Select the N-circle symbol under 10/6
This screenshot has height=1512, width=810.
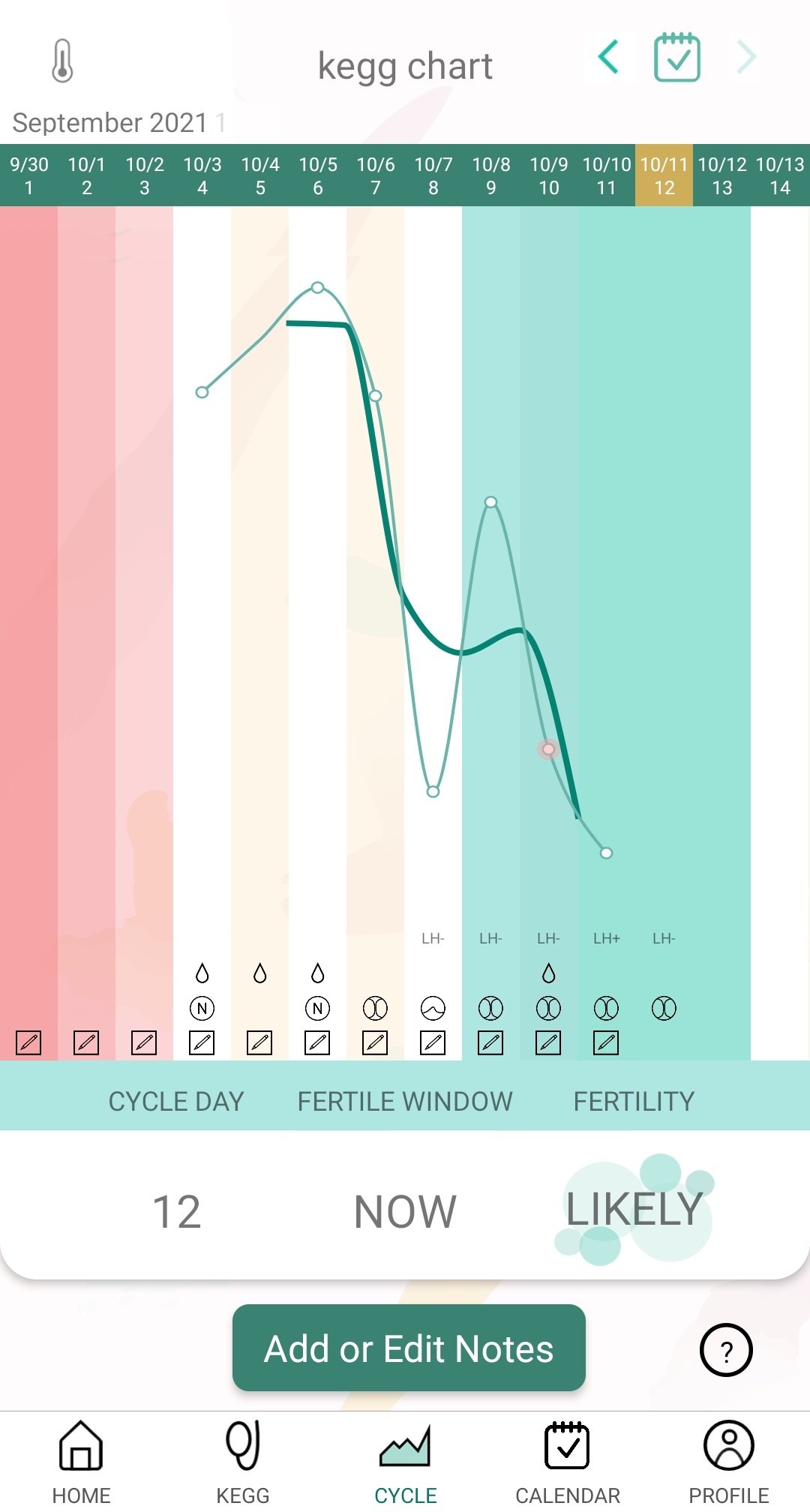317,1007
